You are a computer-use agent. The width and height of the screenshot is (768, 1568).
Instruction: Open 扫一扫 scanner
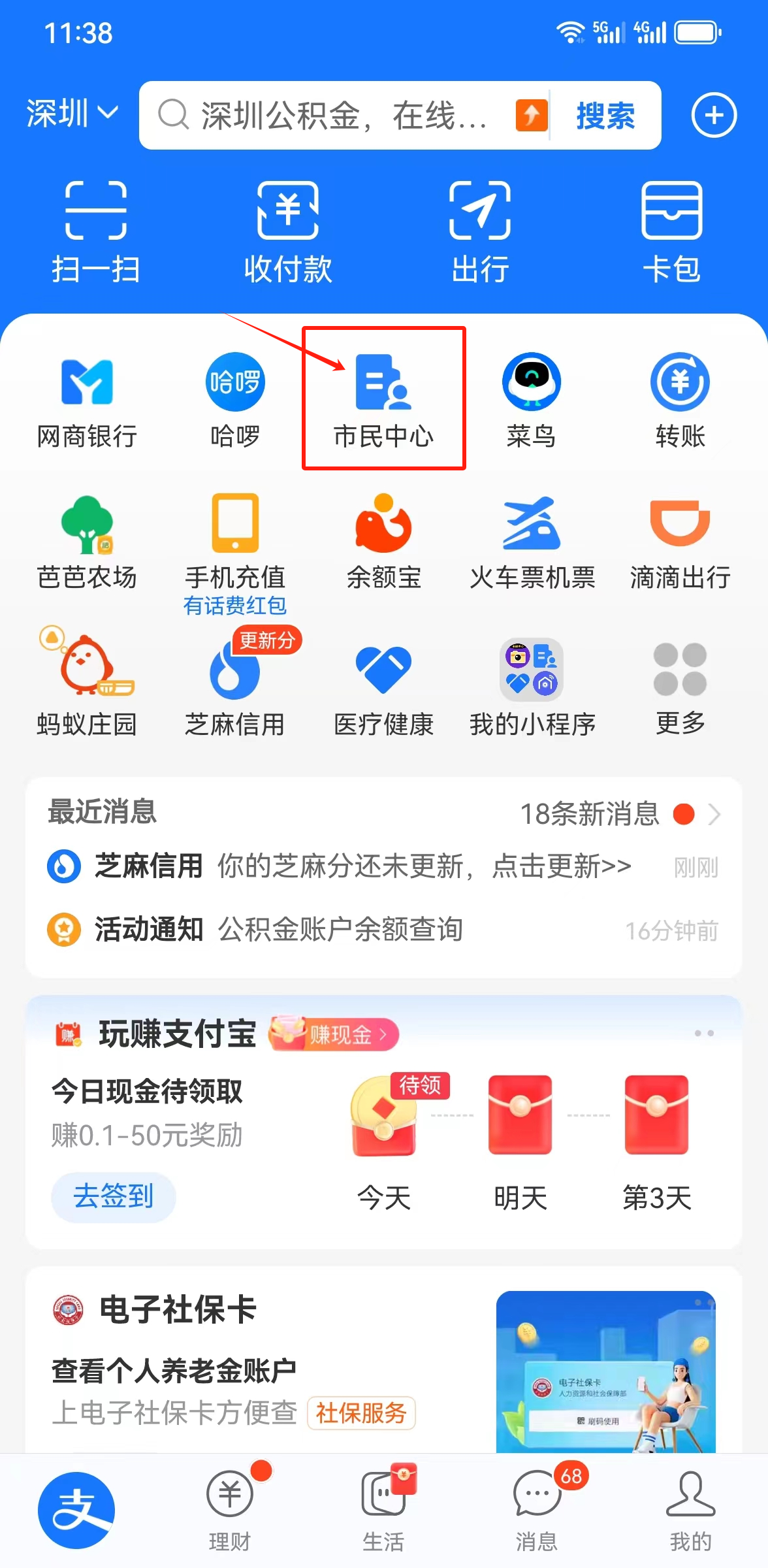pos(96,231)
